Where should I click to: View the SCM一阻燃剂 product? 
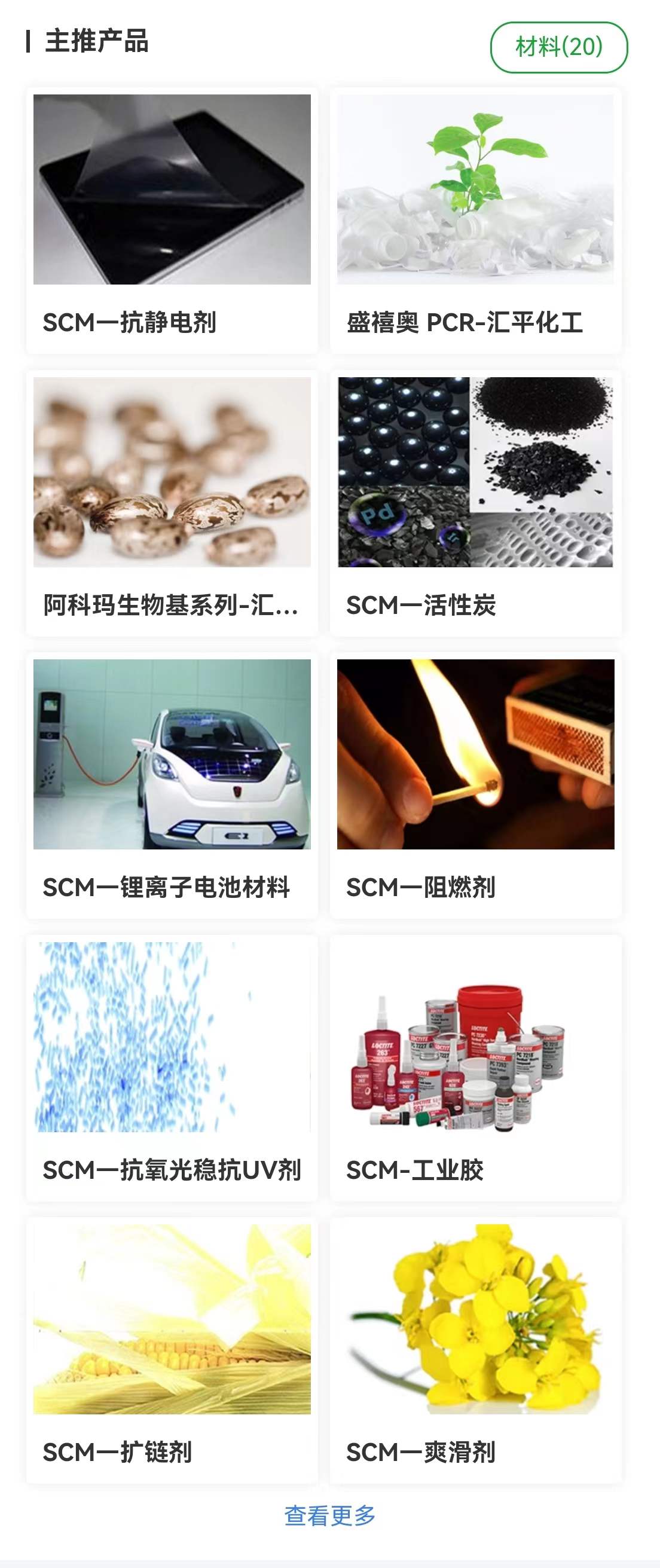(475, 786)
